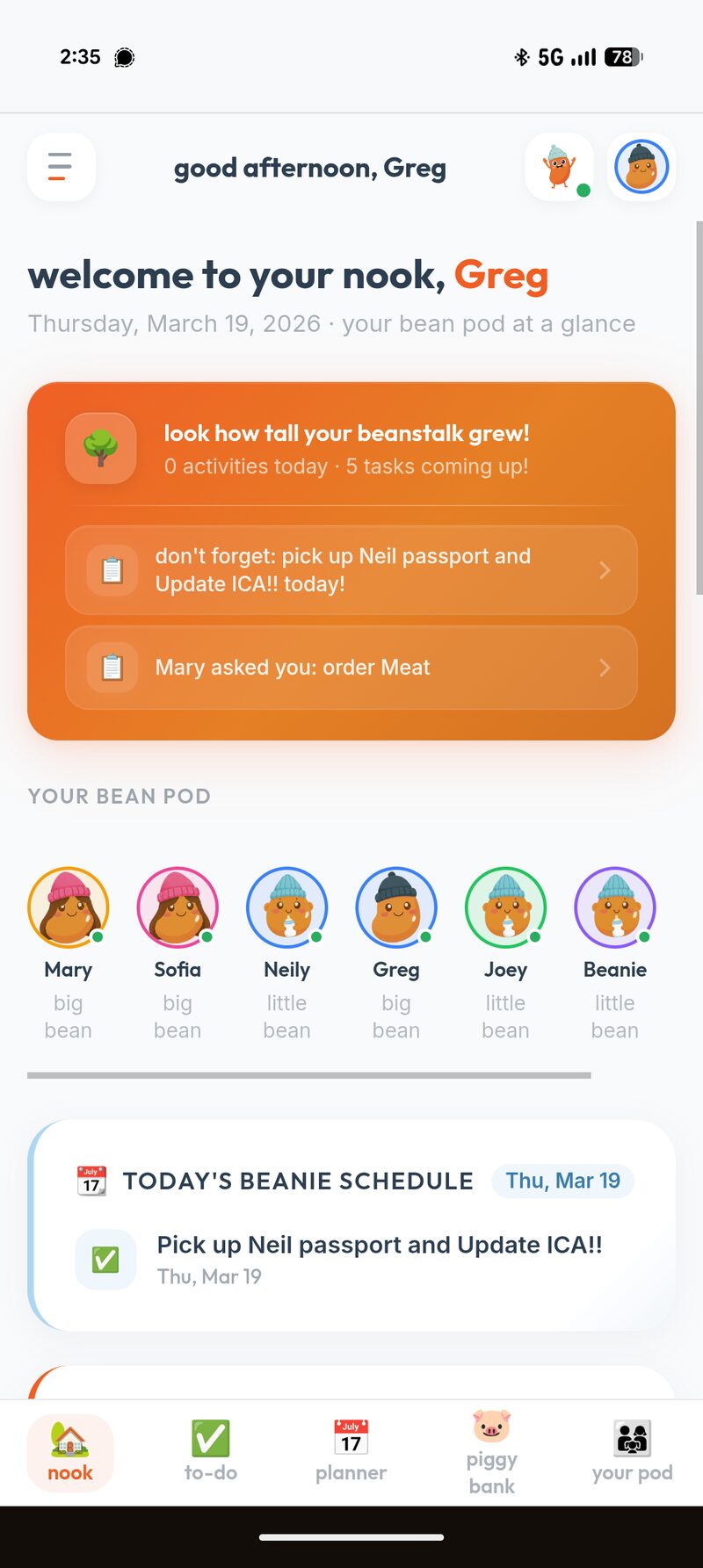Open scheduled task Pick up Neil passport
This screenshot has height=1568, width=703.
(378, 1258)
